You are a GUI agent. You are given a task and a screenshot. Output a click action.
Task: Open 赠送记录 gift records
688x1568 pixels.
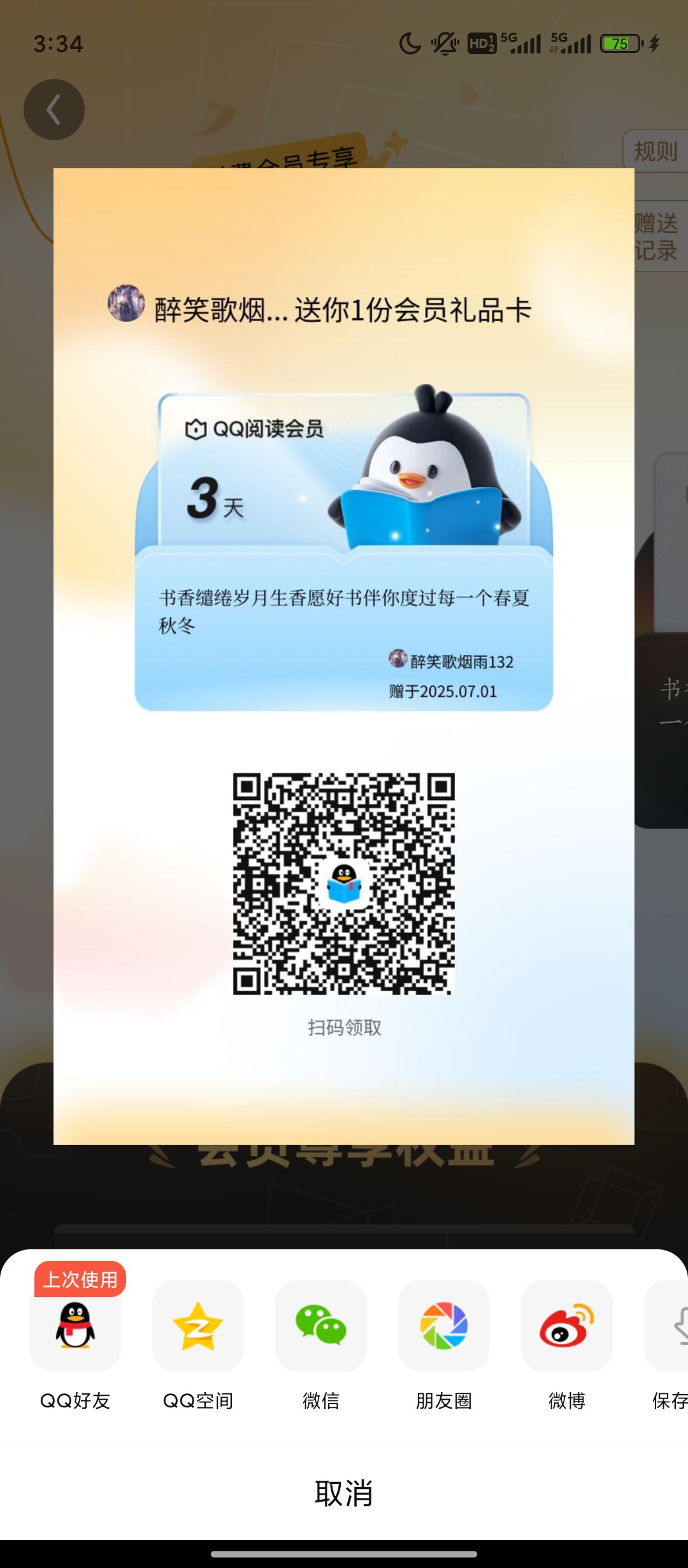tap(659, 236)
